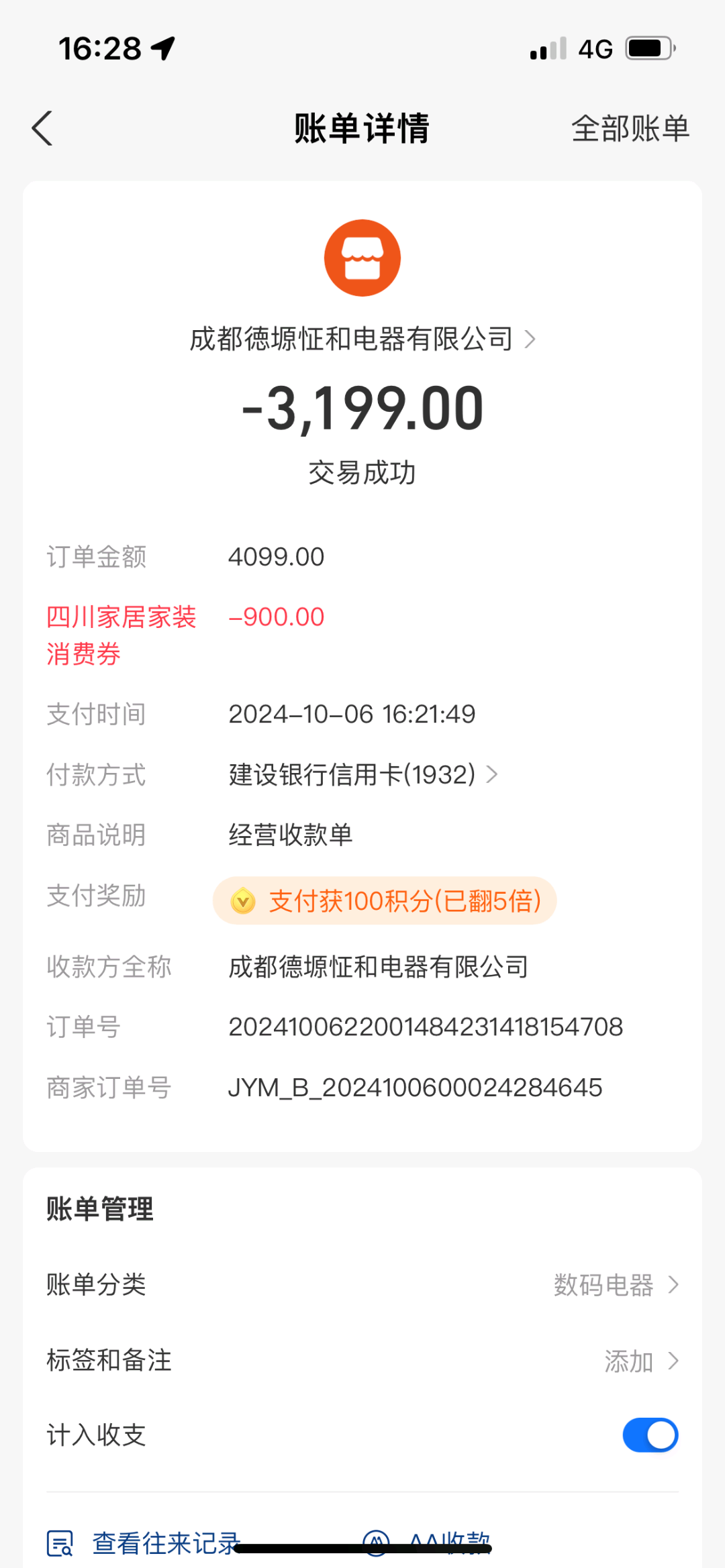This screenshot has height=1568, width=725.
Task: Tap the 支付获100积分 reward badge
Action: 385,900
